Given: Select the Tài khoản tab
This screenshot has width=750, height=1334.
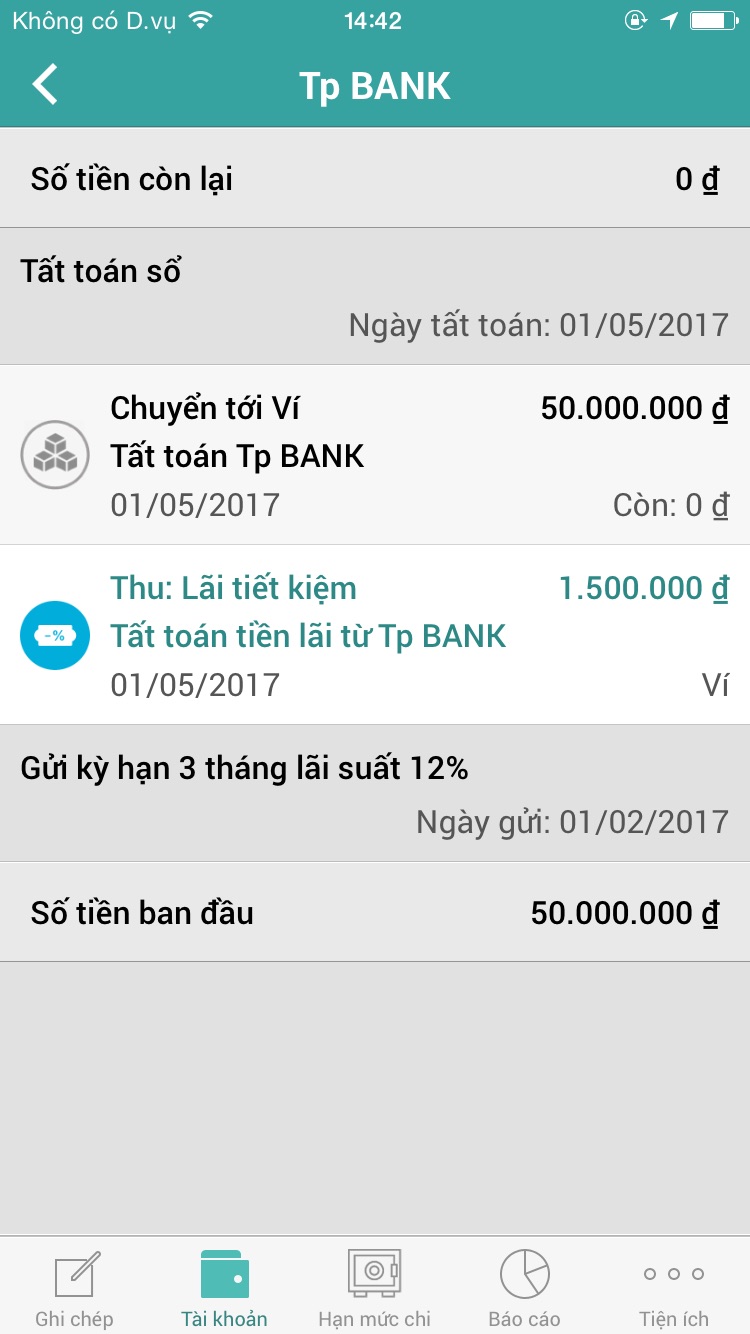Looking at the screenshot, I should pyautogui.click(x=225, y=1286).
